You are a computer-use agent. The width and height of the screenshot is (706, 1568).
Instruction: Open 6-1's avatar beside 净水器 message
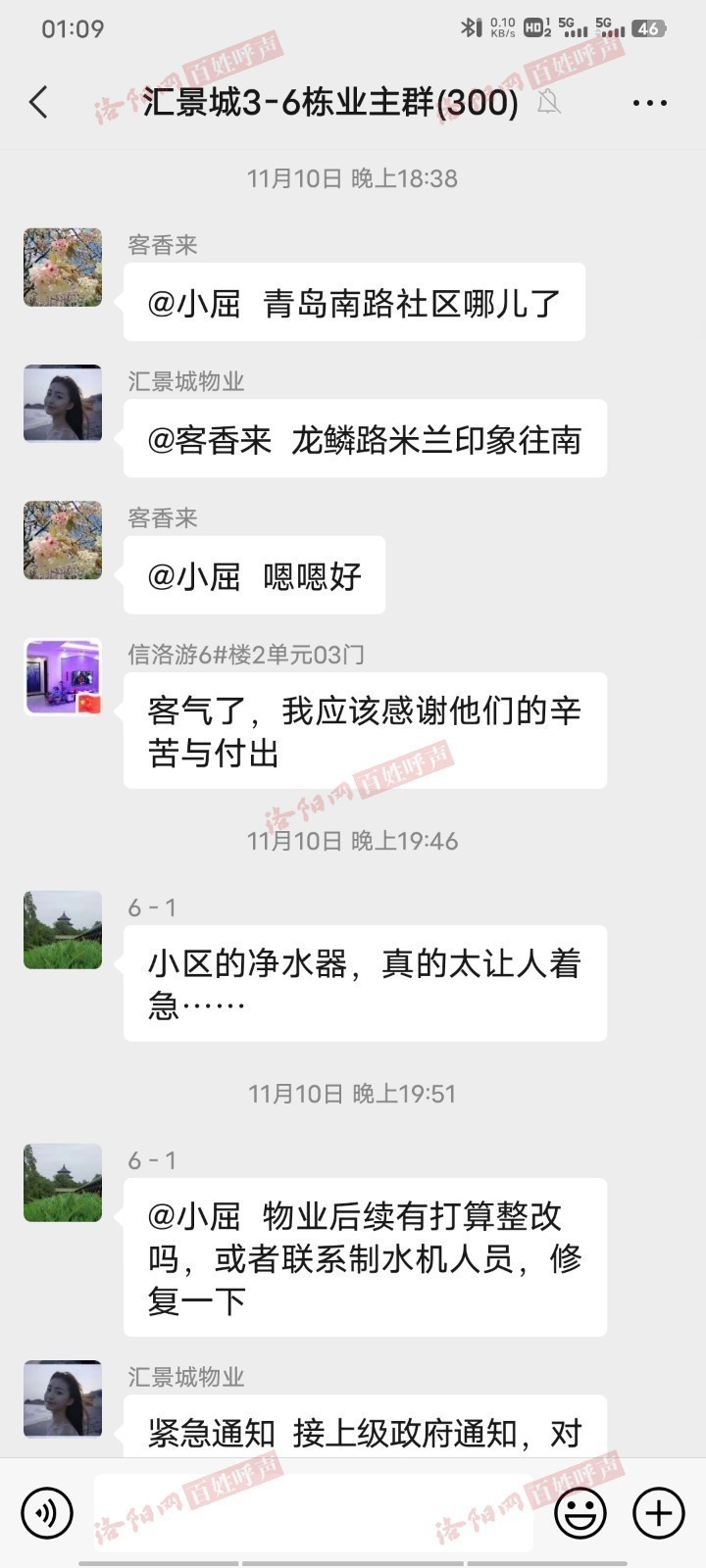click(63, 930)
